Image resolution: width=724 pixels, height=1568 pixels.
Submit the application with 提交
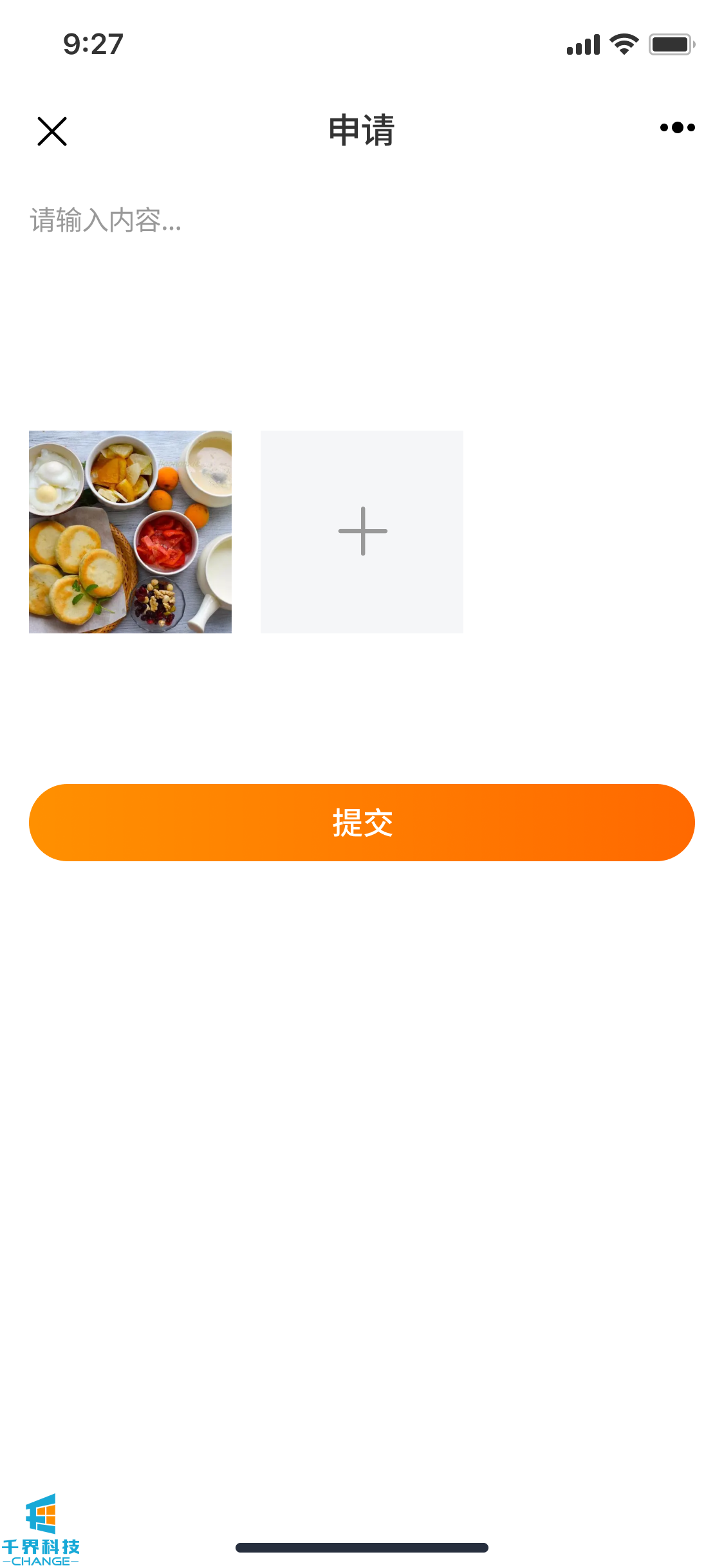(362, 822)
